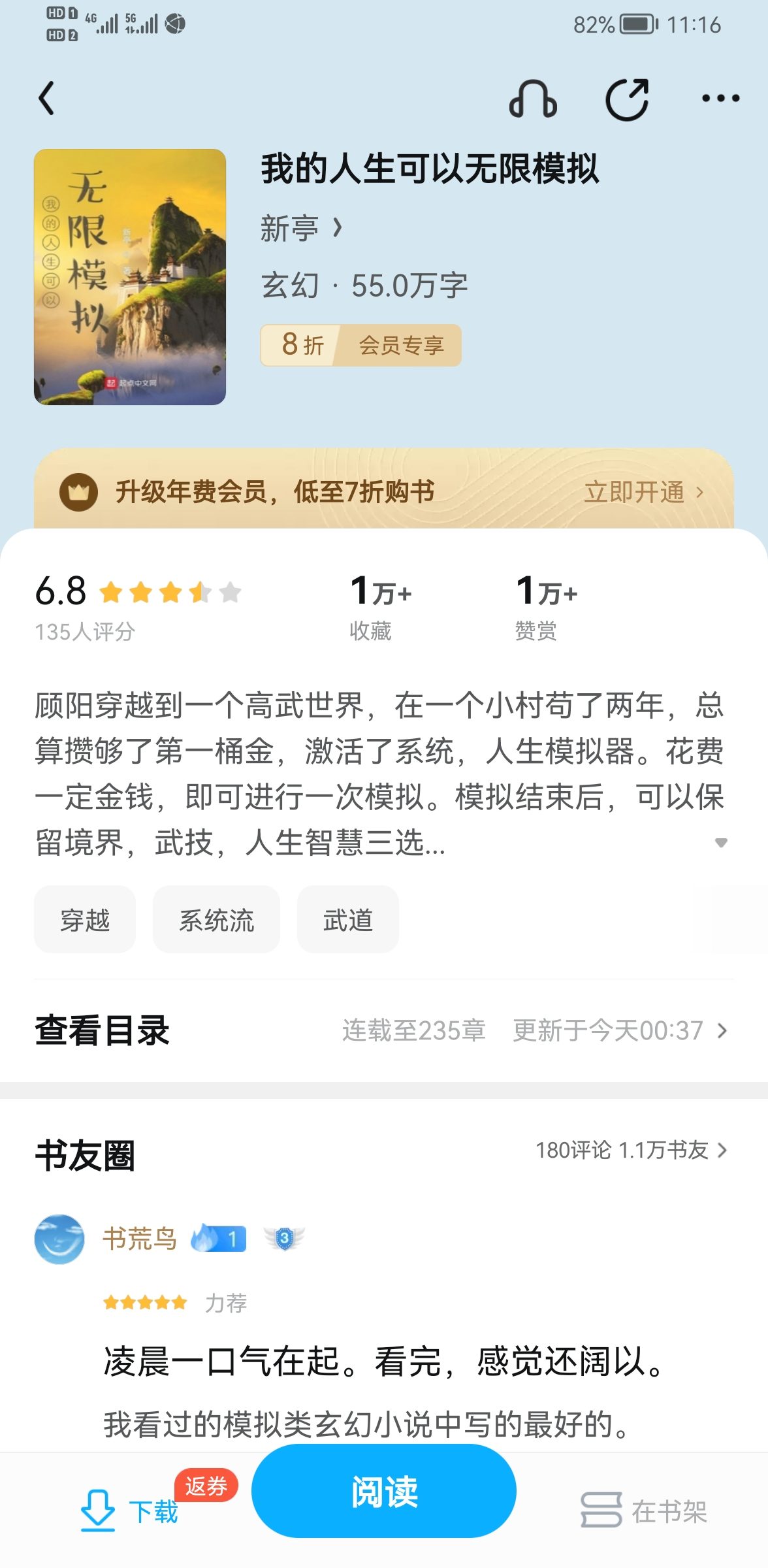Viewport: 768px width, 1568px height.
Task: Open the 书友圈 with 180 comments
Action: tap(631, 1150)
